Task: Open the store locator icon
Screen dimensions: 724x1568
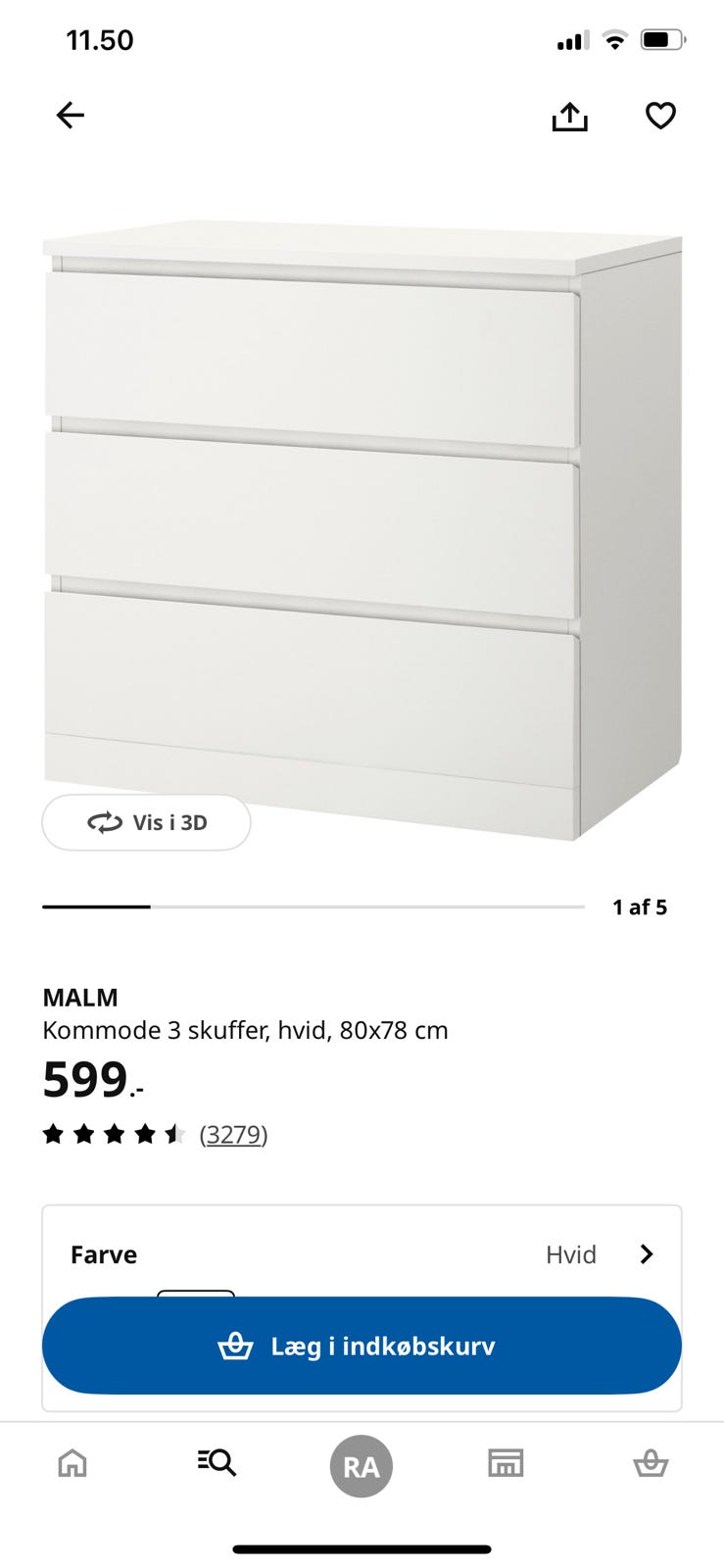Action: pos(506,1463)
